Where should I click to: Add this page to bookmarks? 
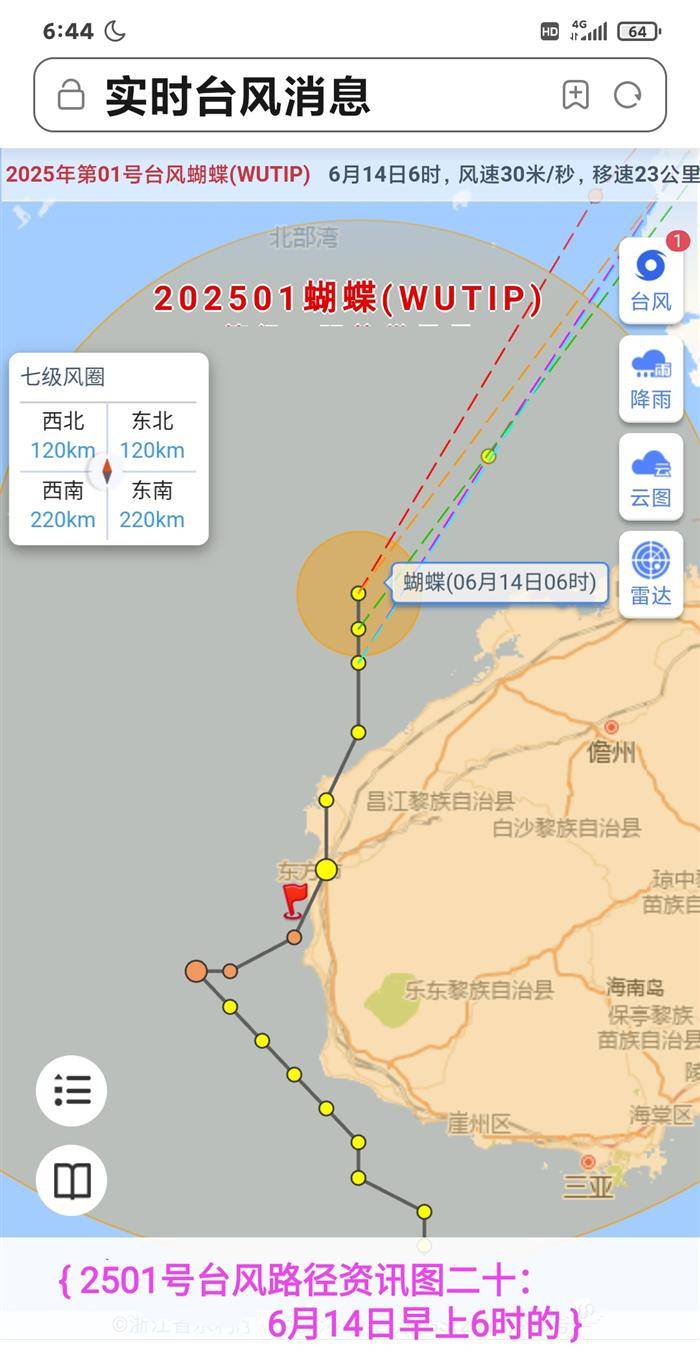575,96
